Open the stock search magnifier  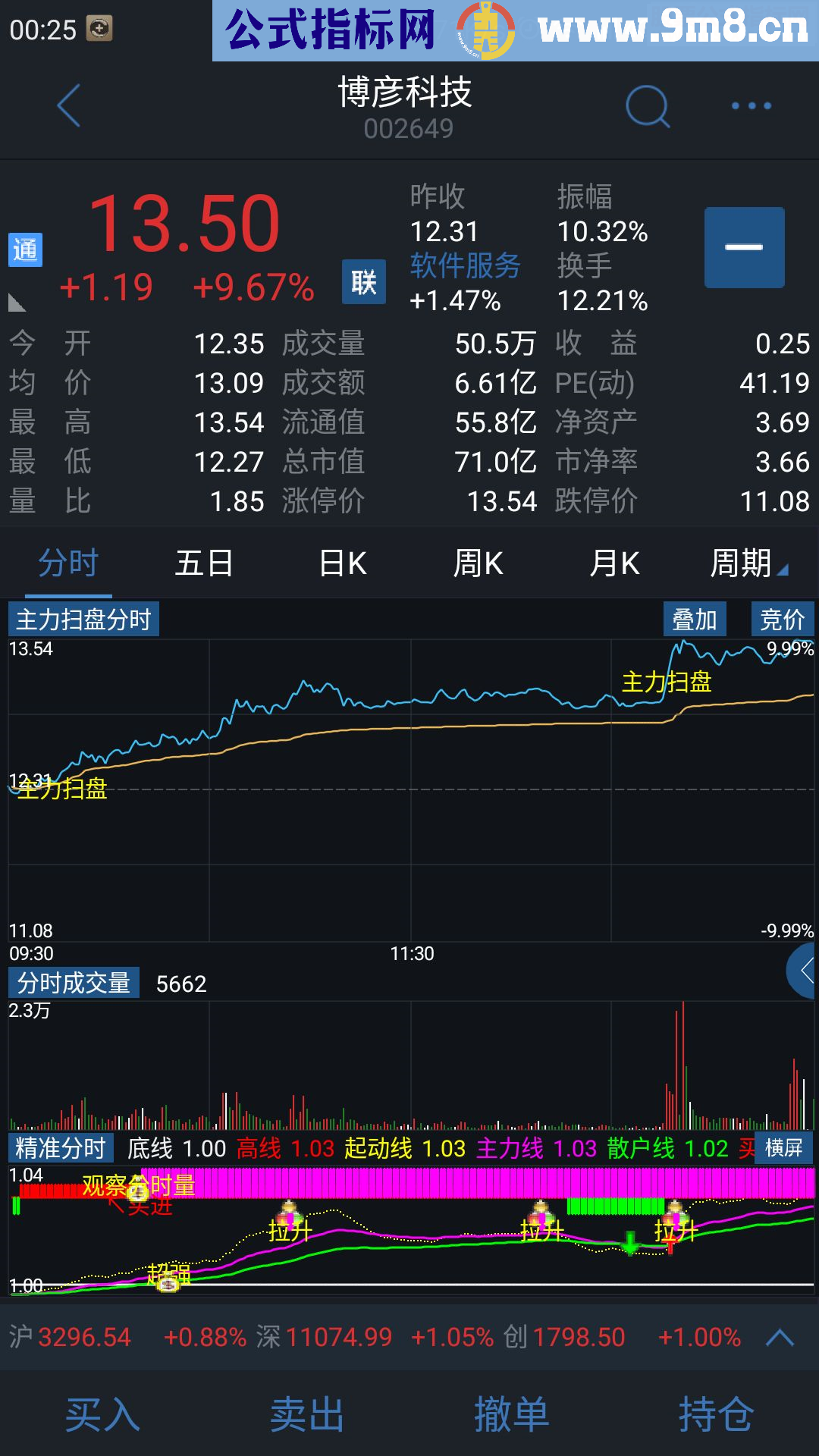[x=648, y=106]
